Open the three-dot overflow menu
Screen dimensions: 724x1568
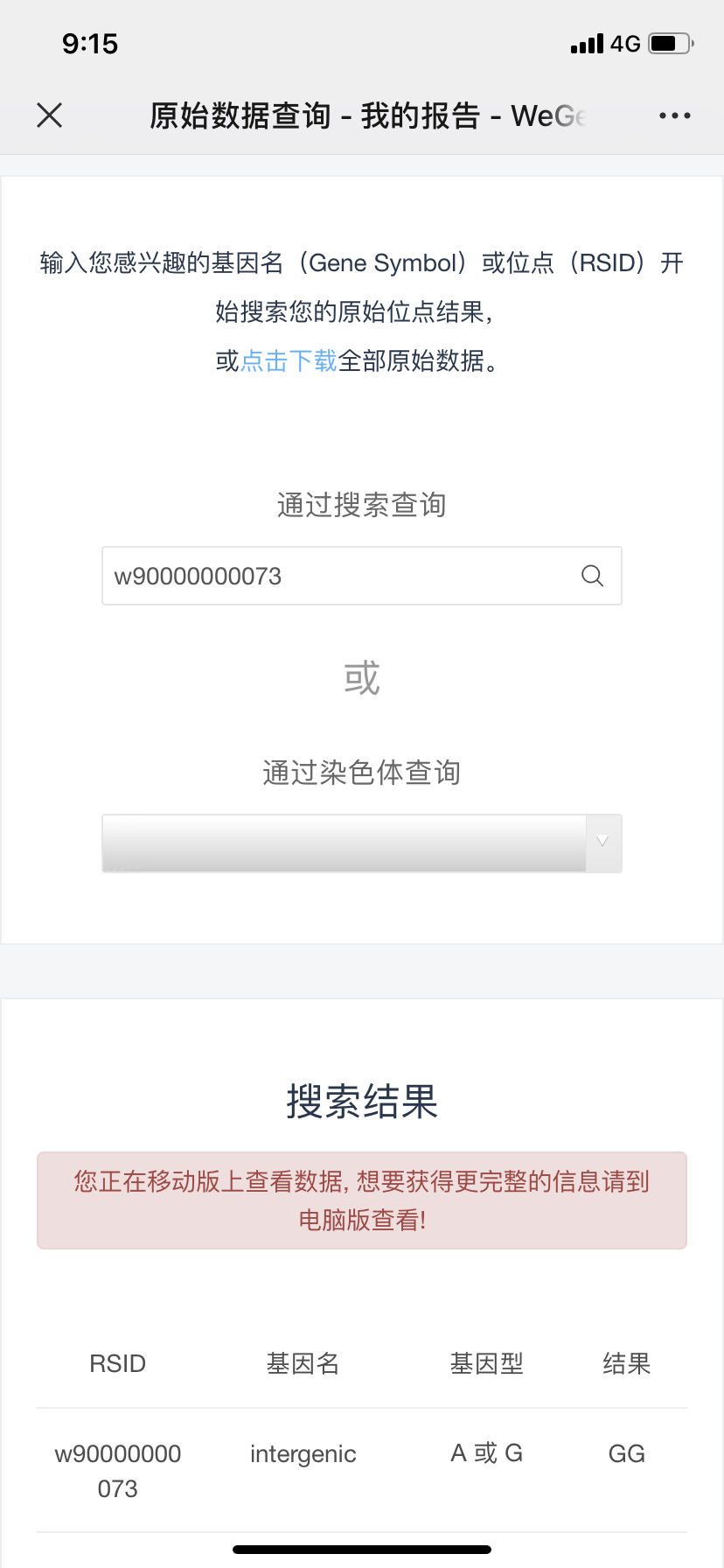[674, 115]
